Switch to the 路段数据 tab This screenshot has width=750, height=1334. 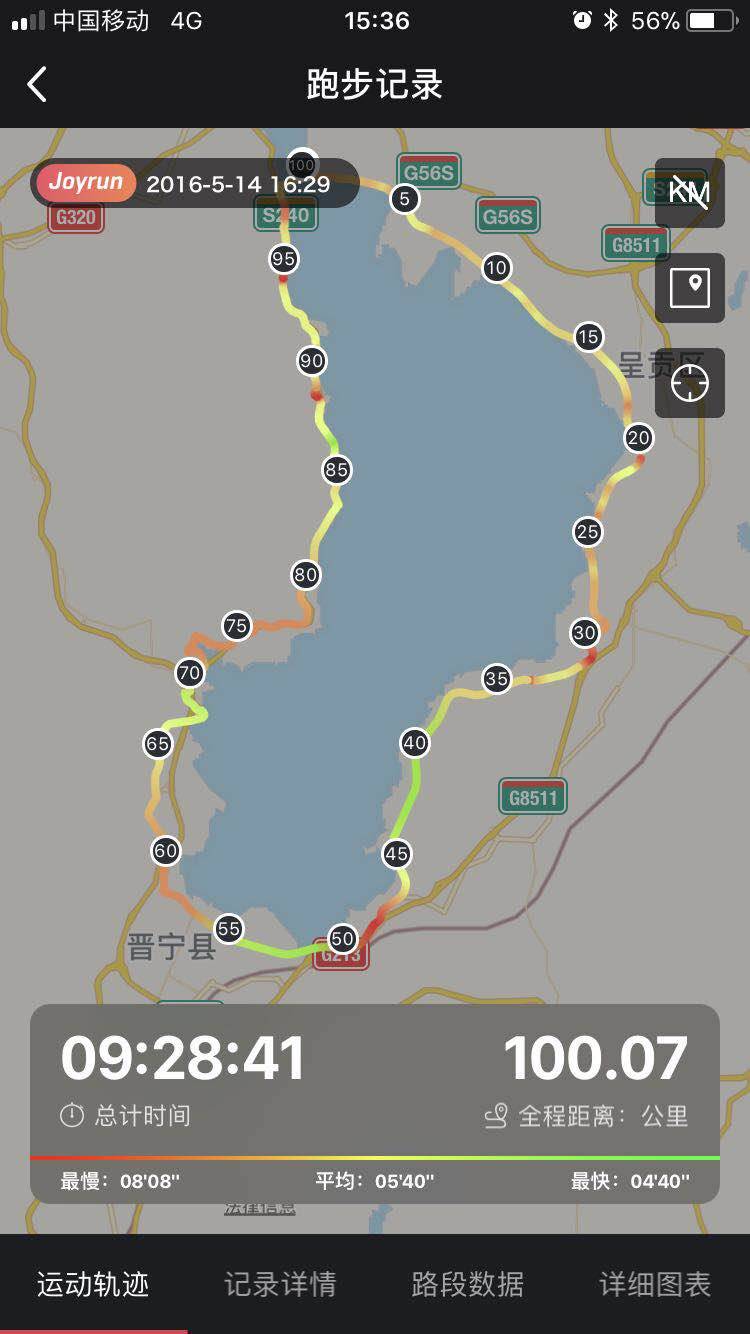click(x=467, y=1284)
